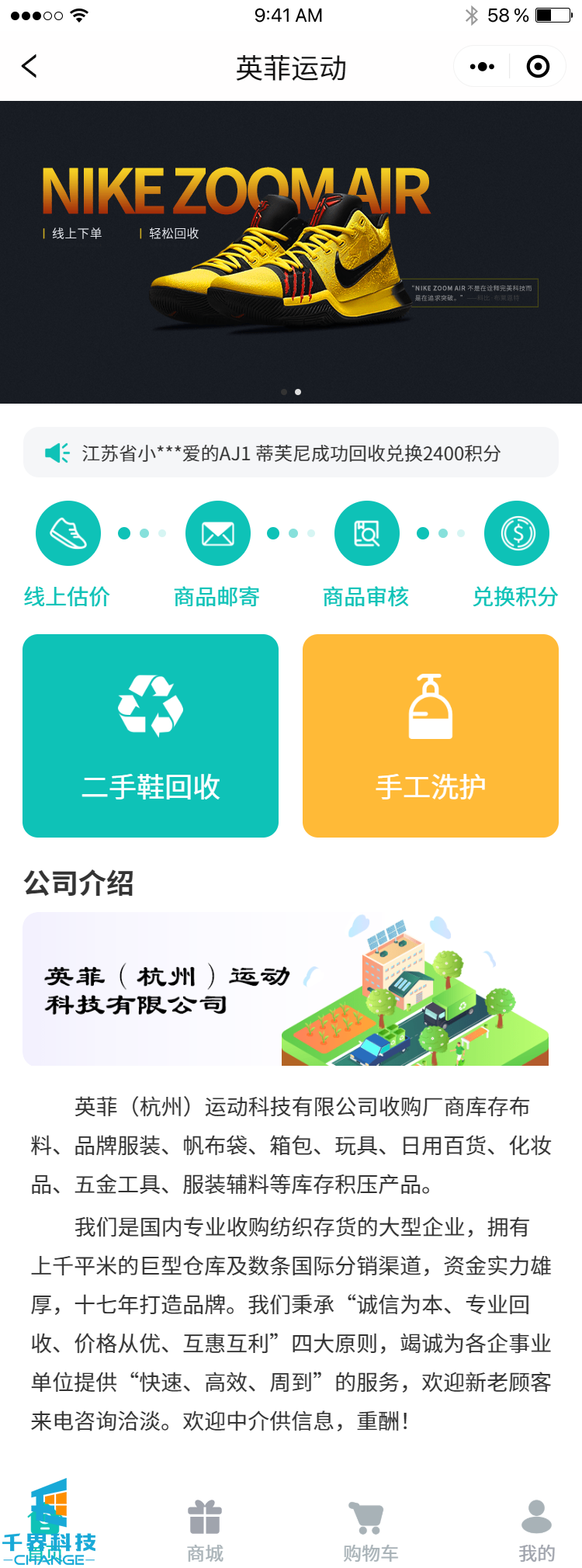Select the 手工洗护 service card
The height and width of the screenshot is (1568, 582).
pyautogui.click(x=431, y=735)
